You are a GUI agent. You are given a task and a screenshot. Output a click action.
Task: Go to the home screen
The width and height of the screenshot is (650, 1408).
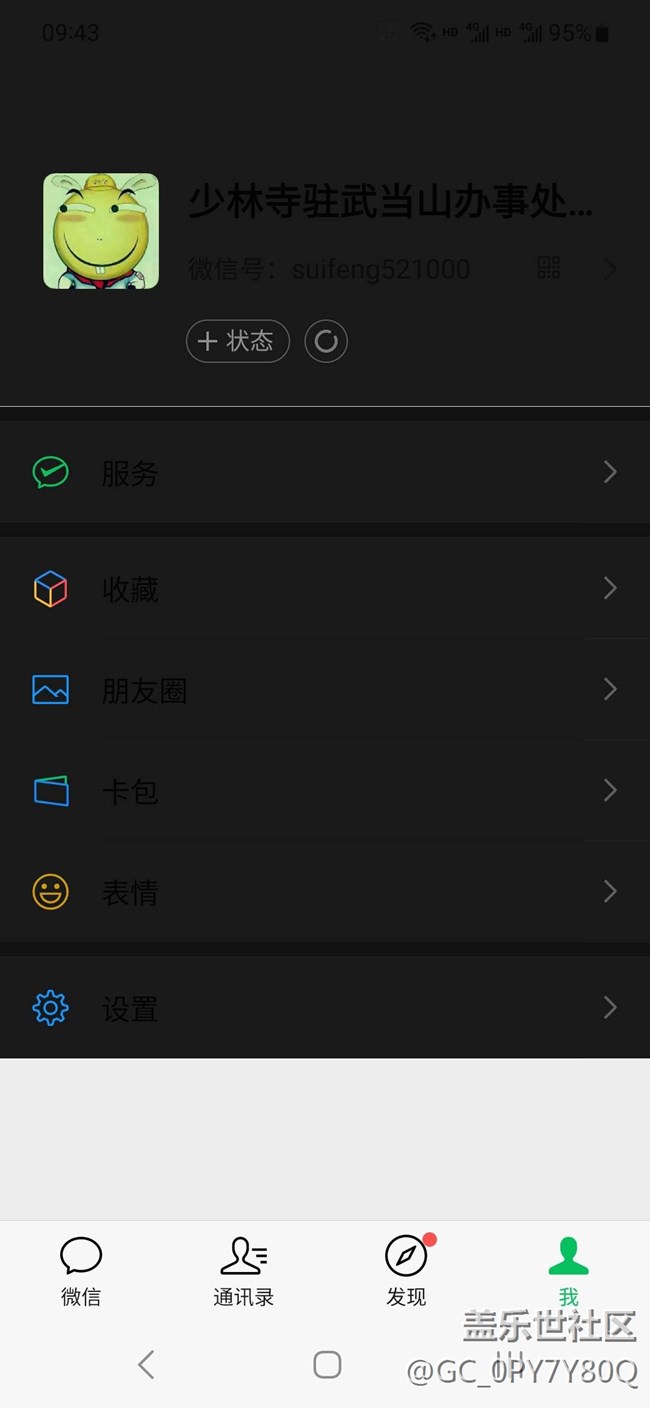click(x=327, y=1364)
